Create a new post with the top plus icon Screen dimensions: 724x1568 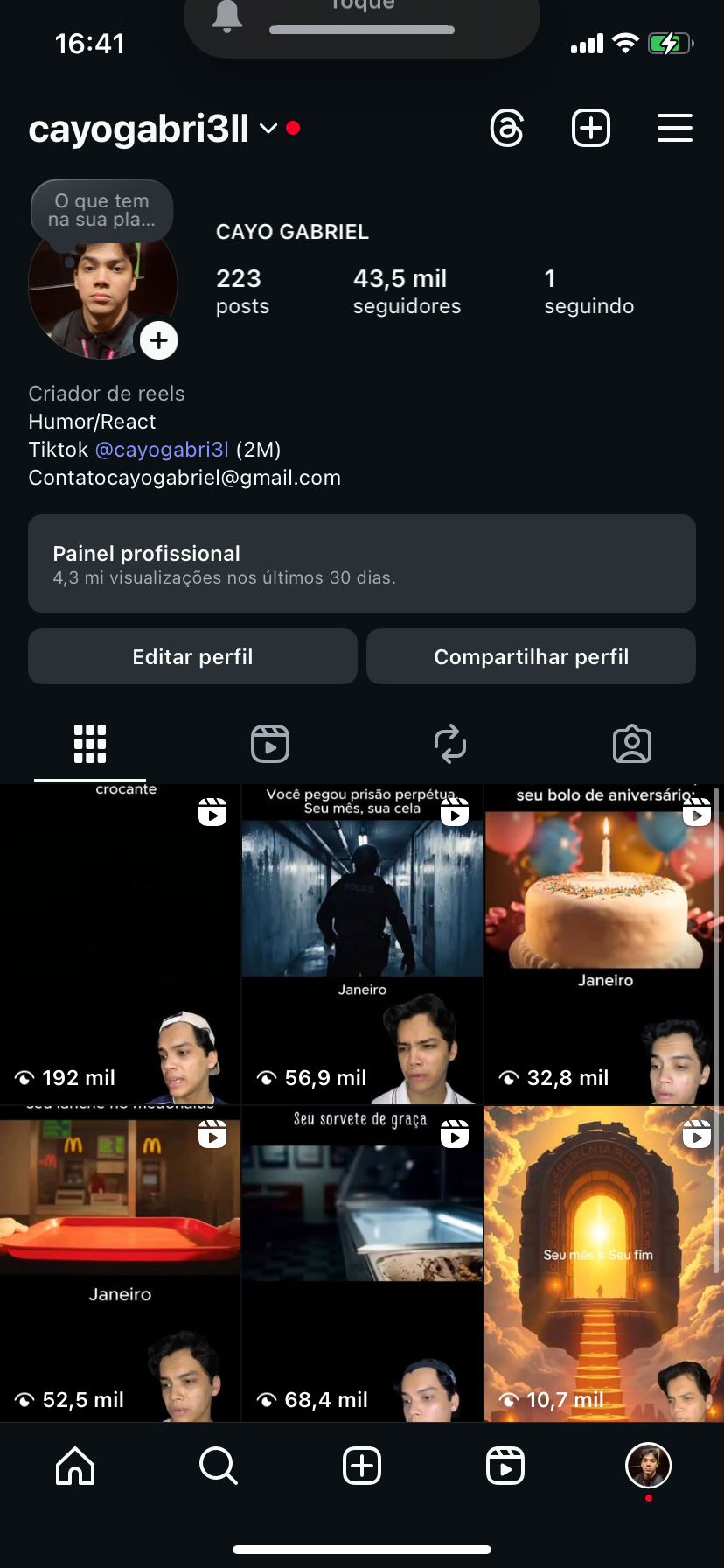click(591, 129)
